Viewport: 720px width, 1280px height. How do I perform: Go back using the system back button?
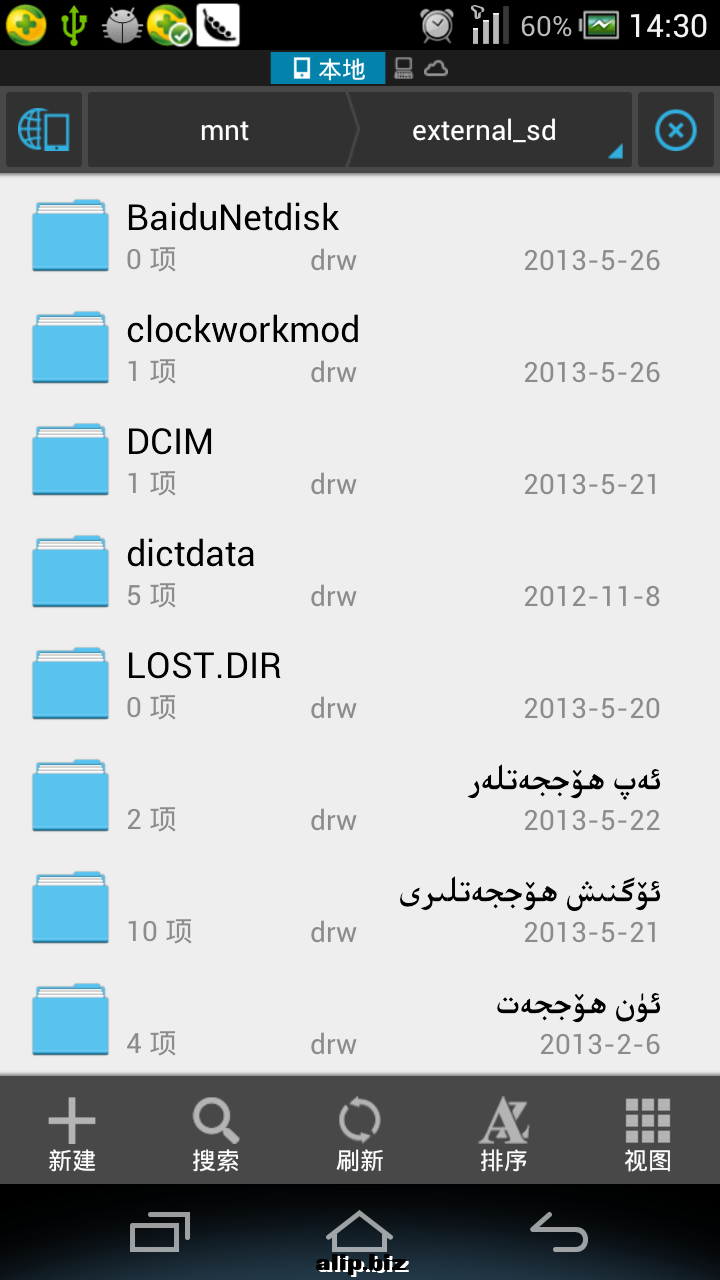click(558, 1231)
